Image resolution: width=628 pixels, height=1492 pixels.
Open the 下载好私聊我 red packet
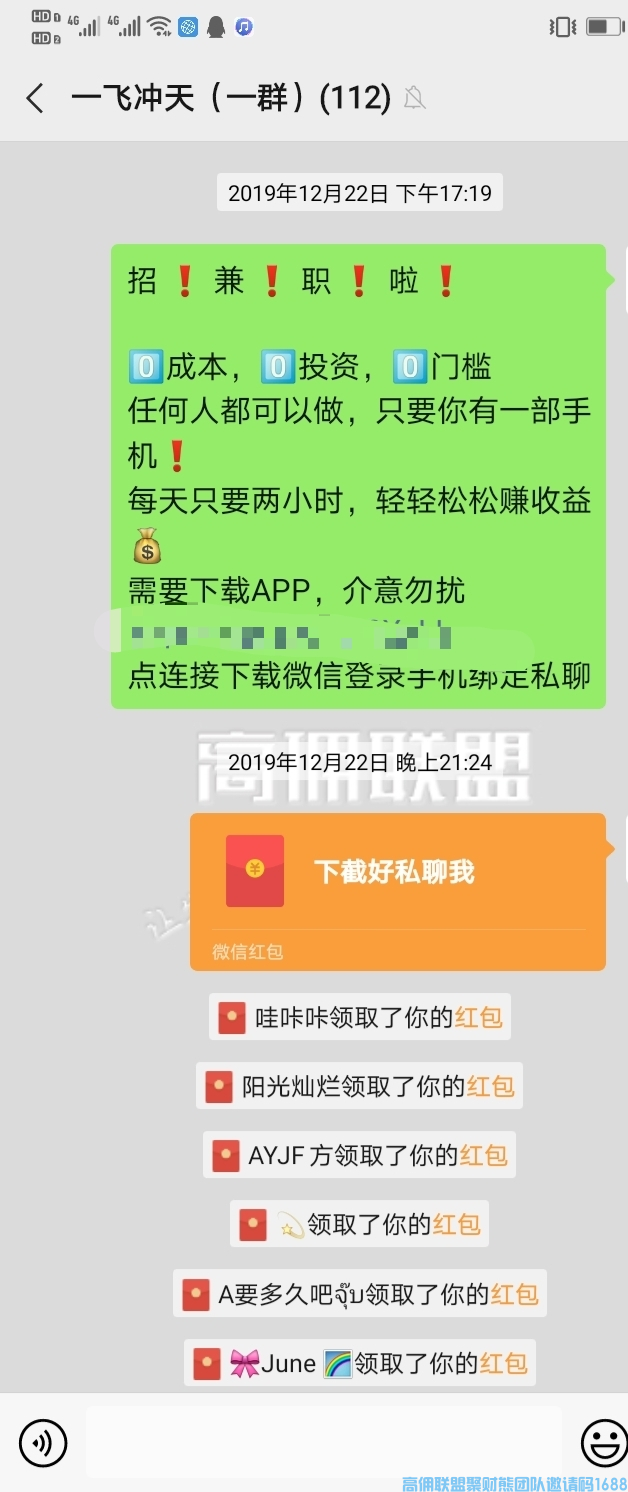397,890
